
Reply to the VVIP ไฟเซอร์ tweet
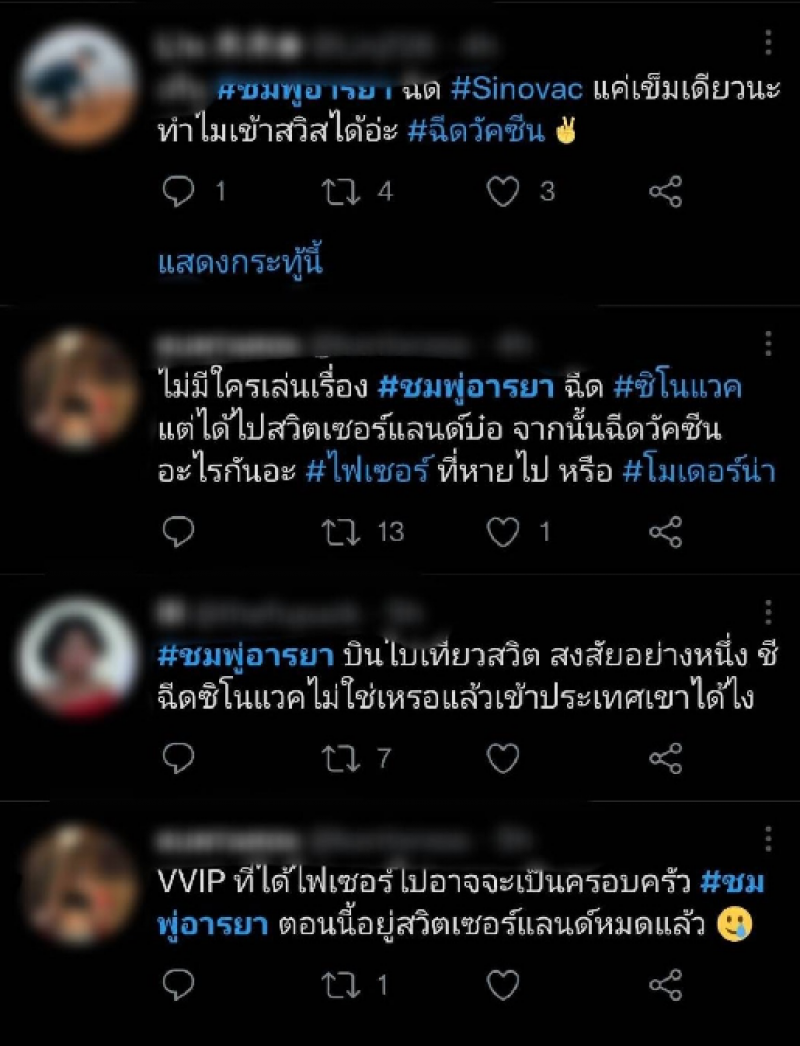tap(178, 985)
